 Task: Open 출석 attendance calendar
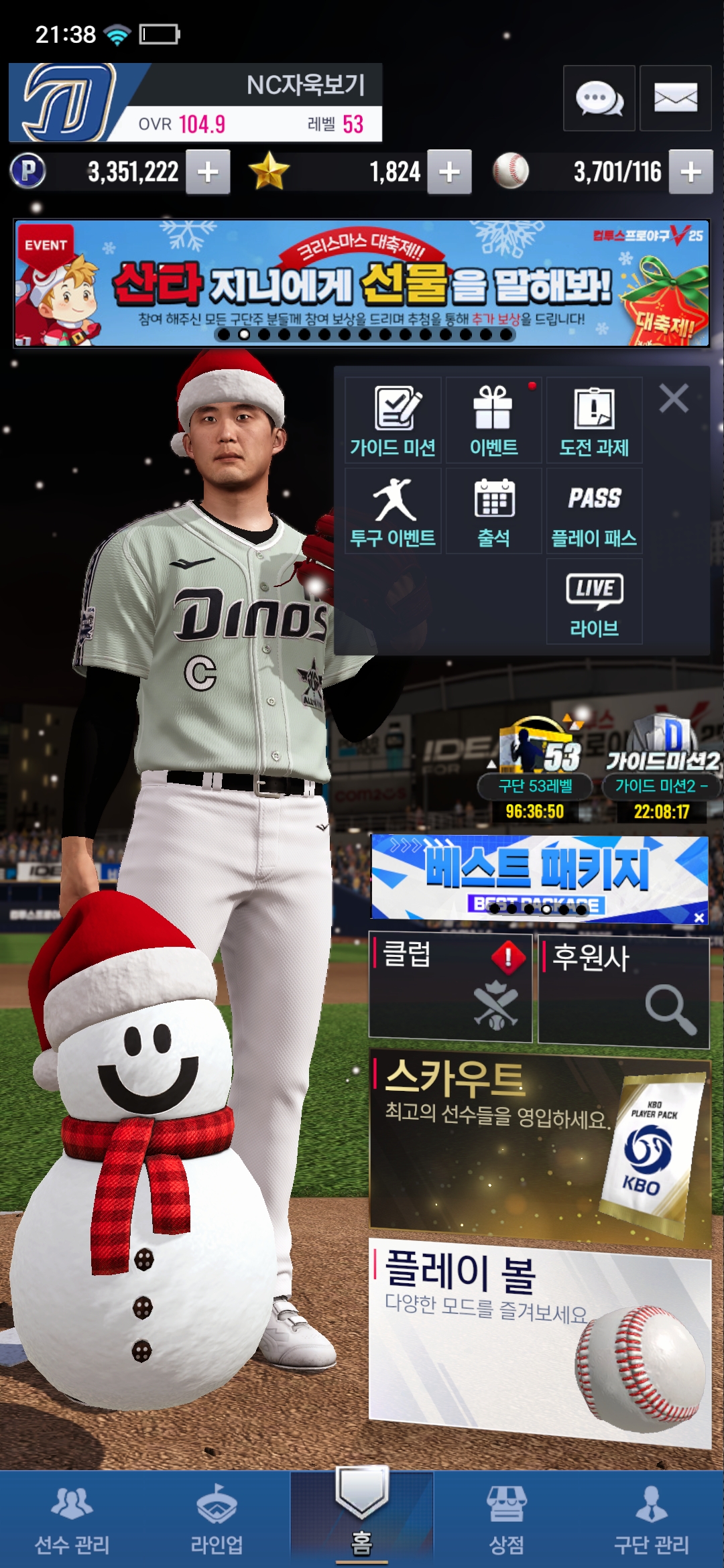(493, 511)
